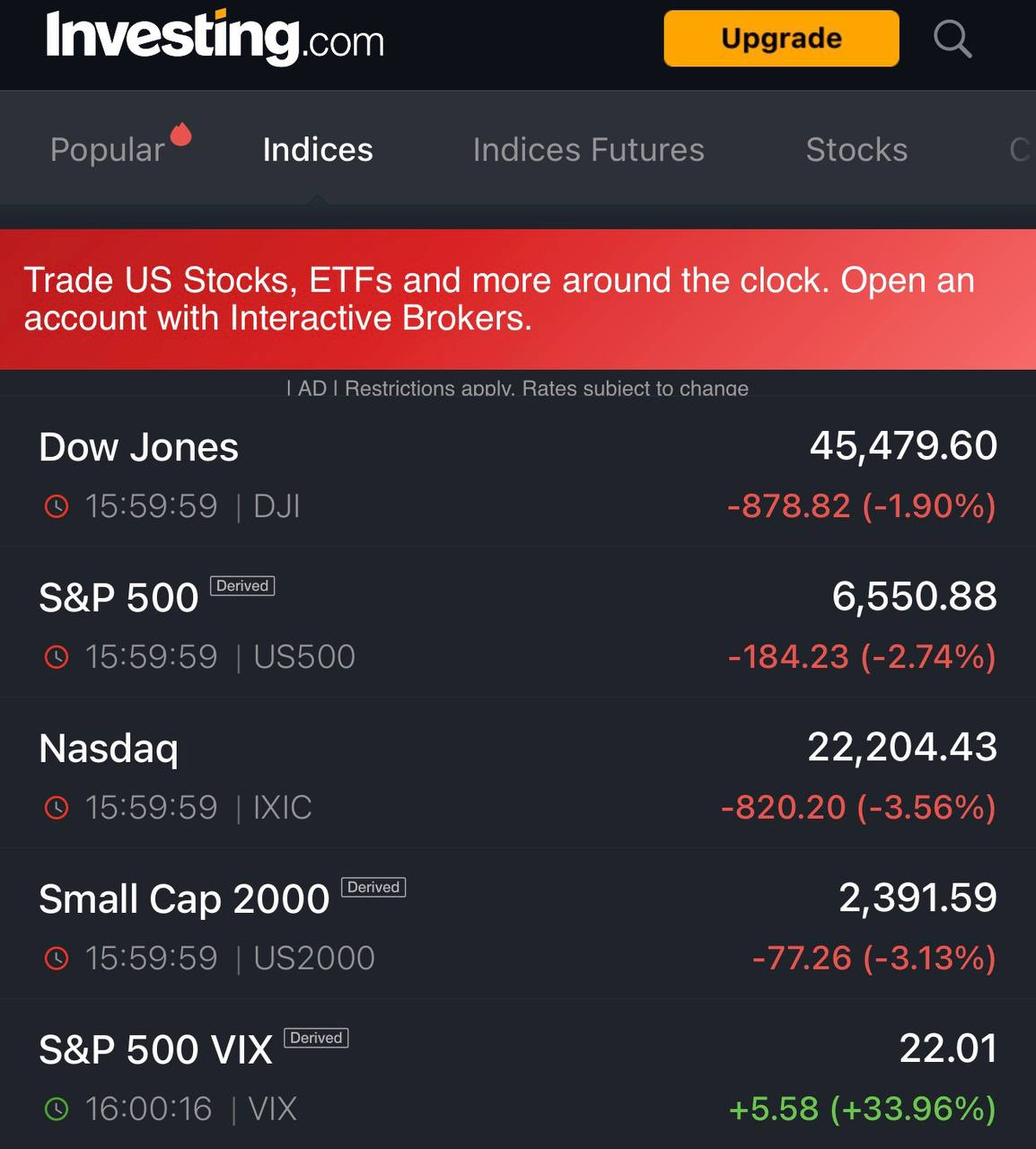Screen dimensions: 1036x1149
Task: Open the search magnifier icon
Action: tap(953, 39)
